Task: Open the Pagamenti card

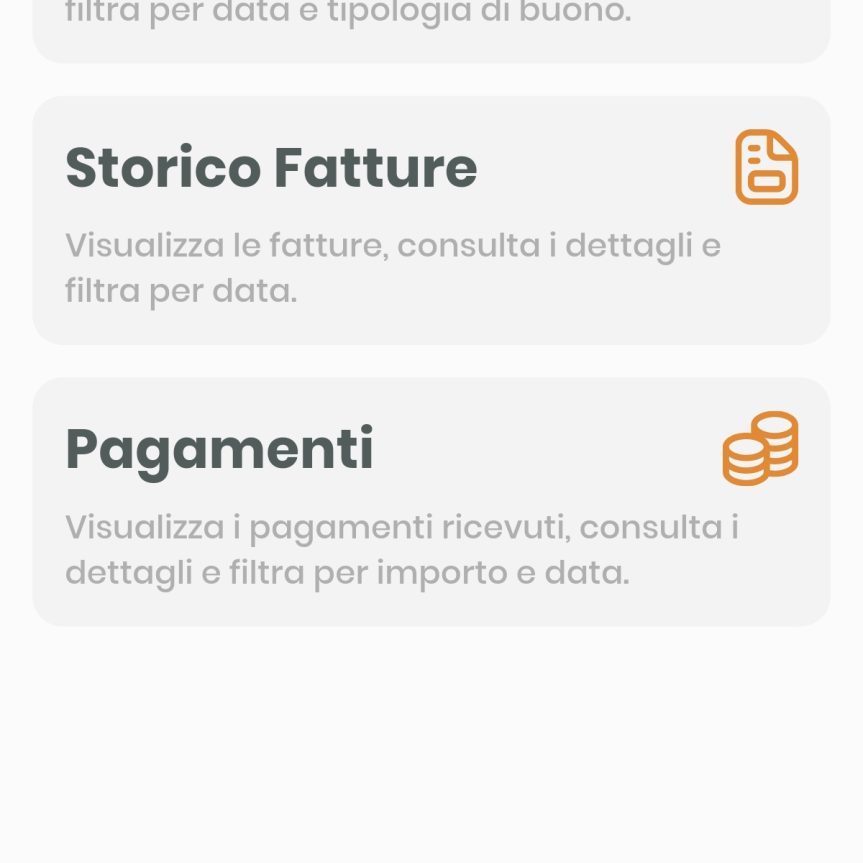Action: click(x=431, y=501)
